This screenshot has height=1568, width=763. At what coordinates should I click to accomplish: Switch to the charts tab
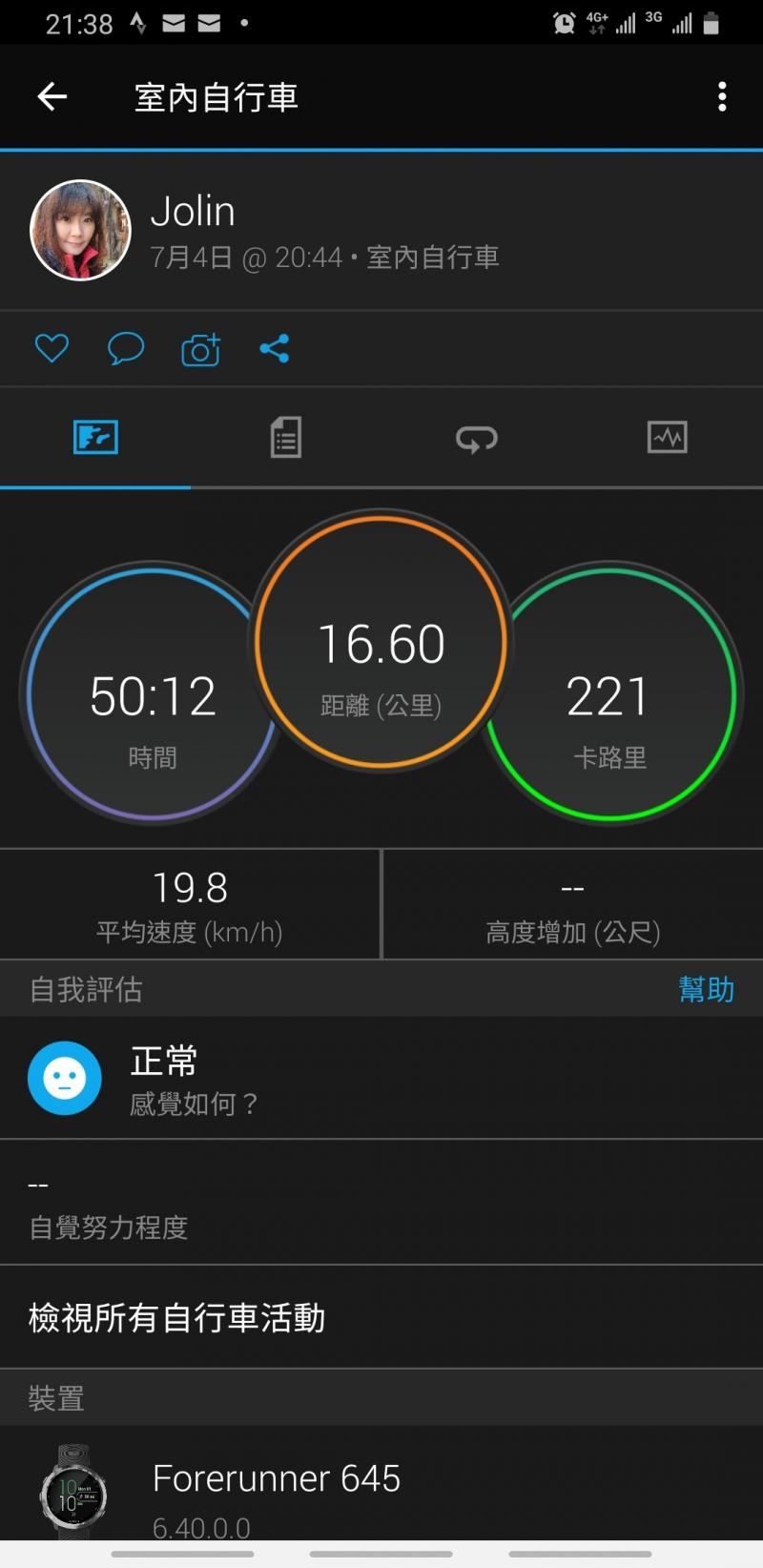coord(667,438)
